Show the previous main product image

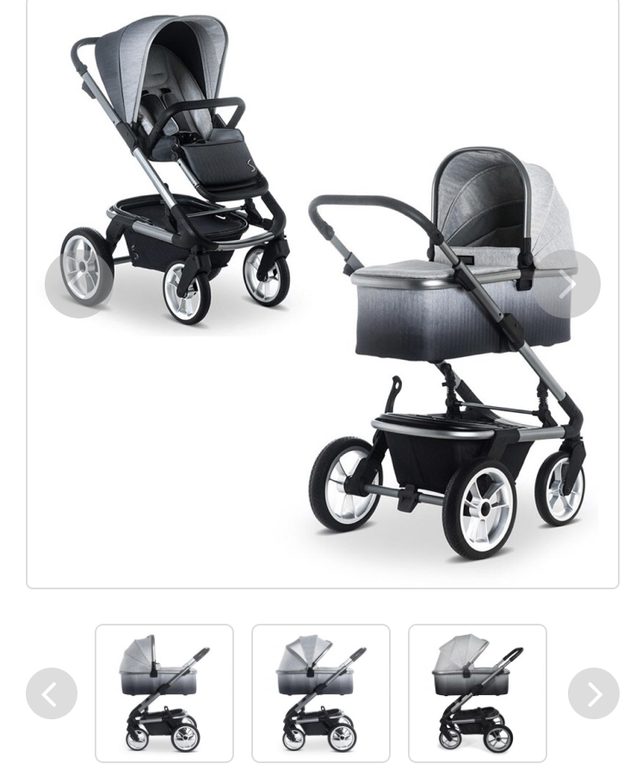coord(78,285)
